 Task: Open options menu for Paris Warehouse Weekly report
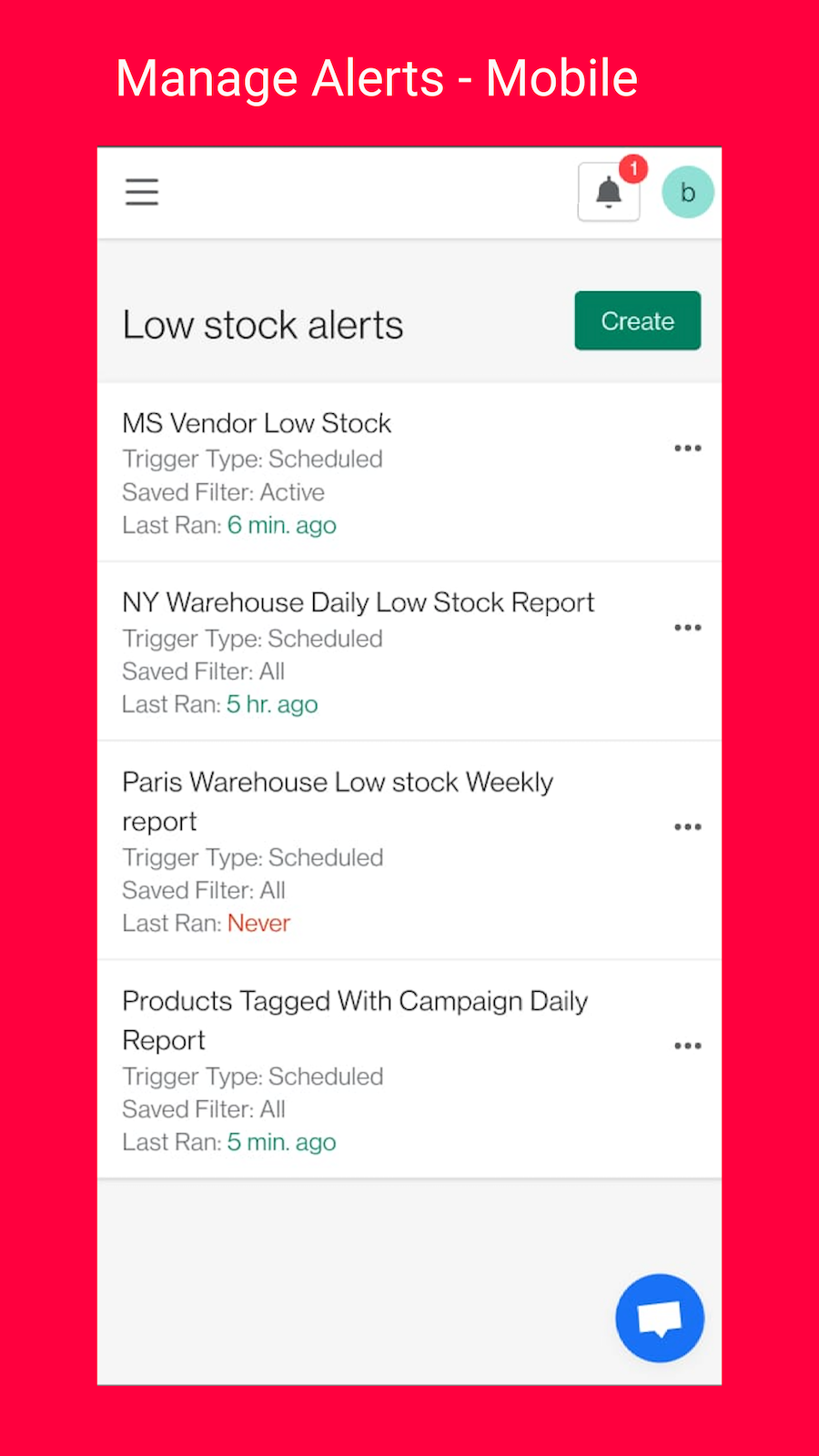(x=688, y=826)
